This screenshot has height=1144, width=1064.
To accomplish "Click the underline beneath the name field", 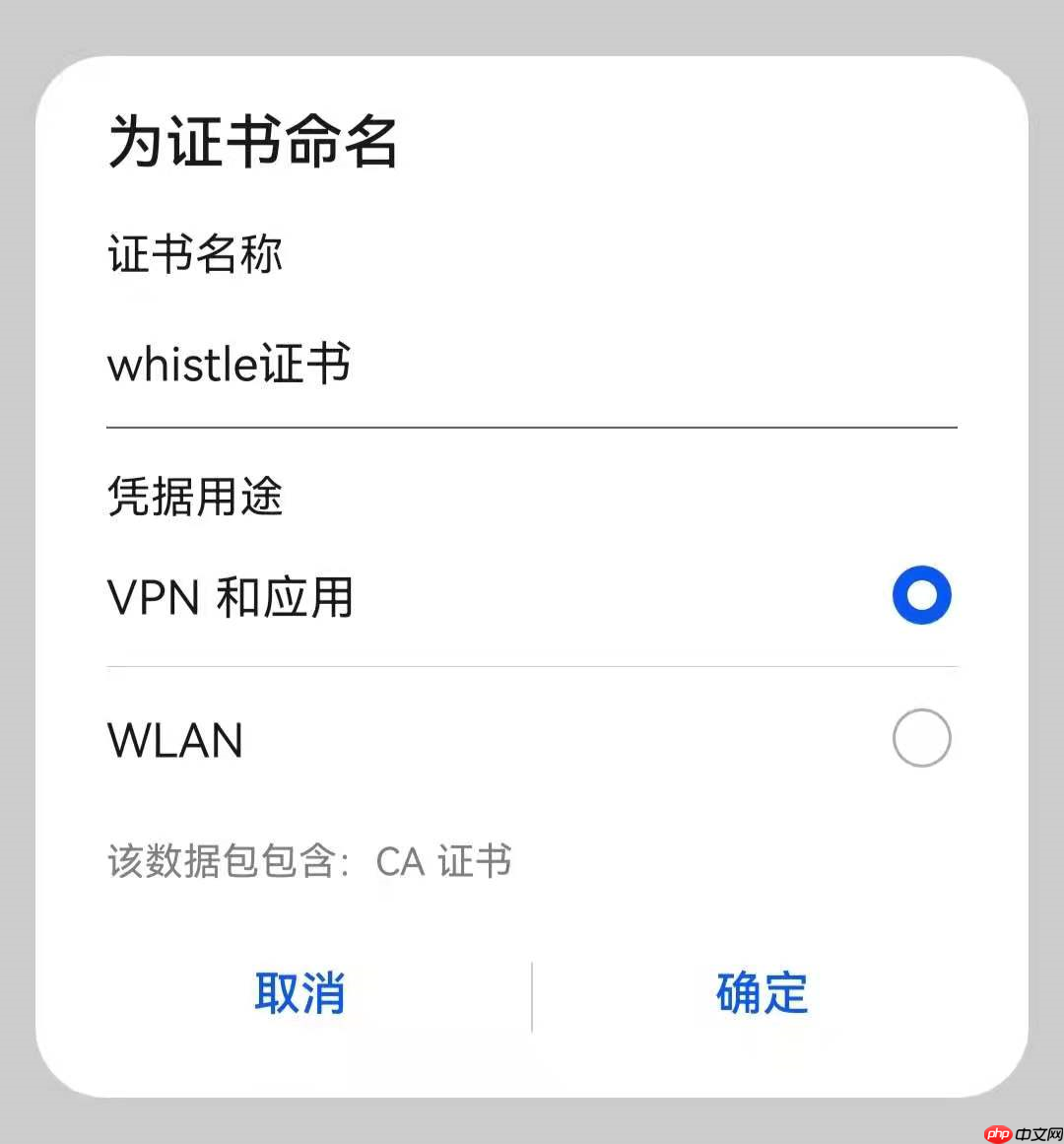I will tap(532, 427).
